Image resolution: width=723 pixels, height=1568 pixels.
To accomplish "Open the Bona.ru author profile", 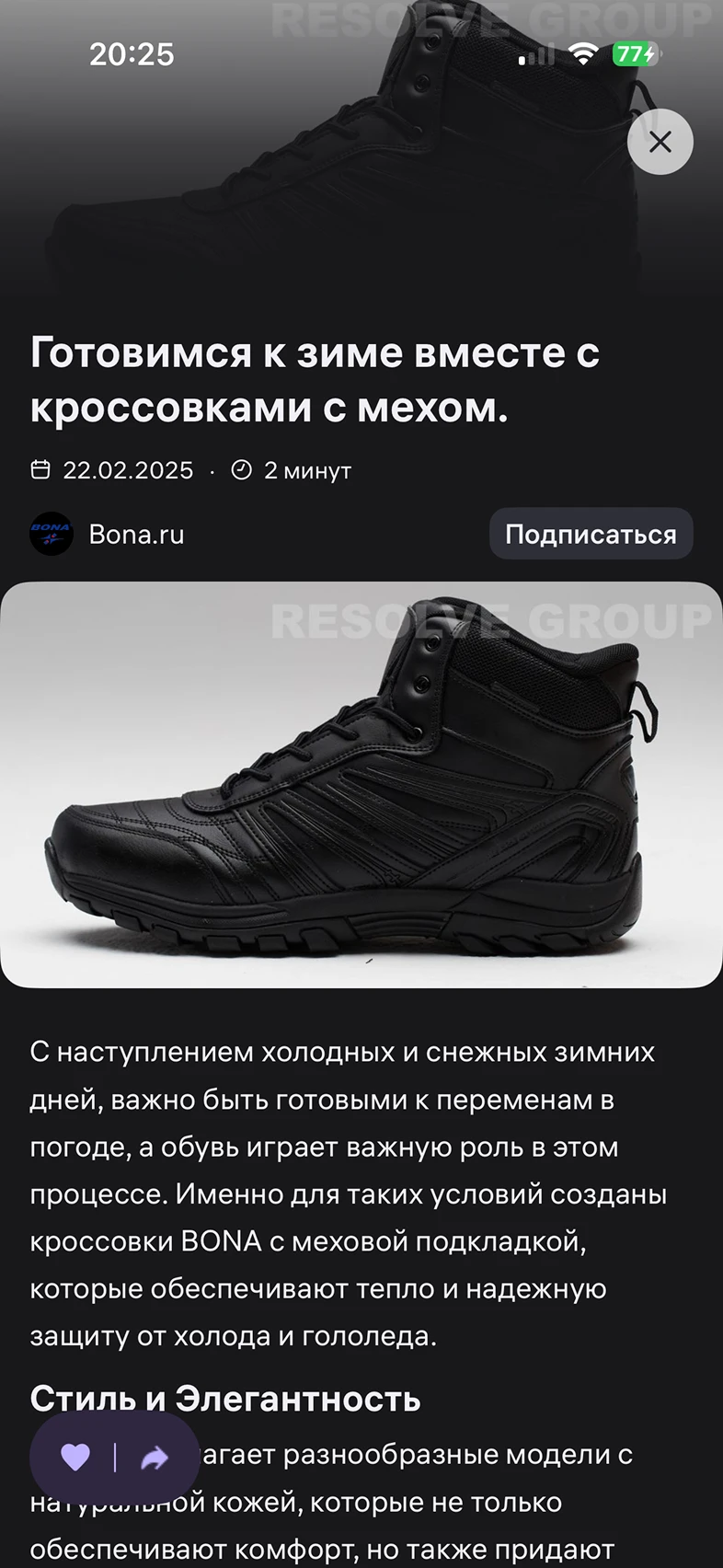I will (x=135, y=534).
